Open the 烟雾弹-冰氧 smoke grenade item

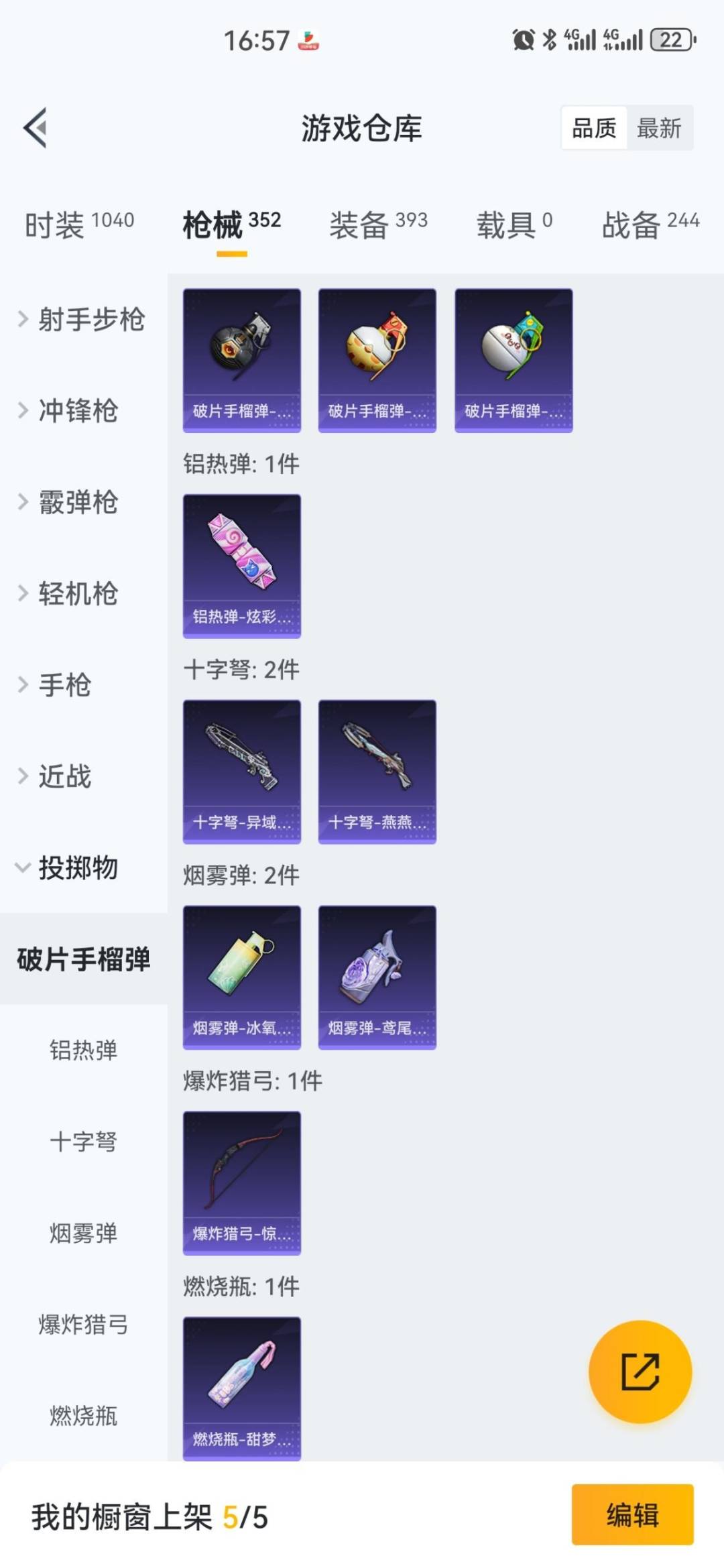[241, 977]
